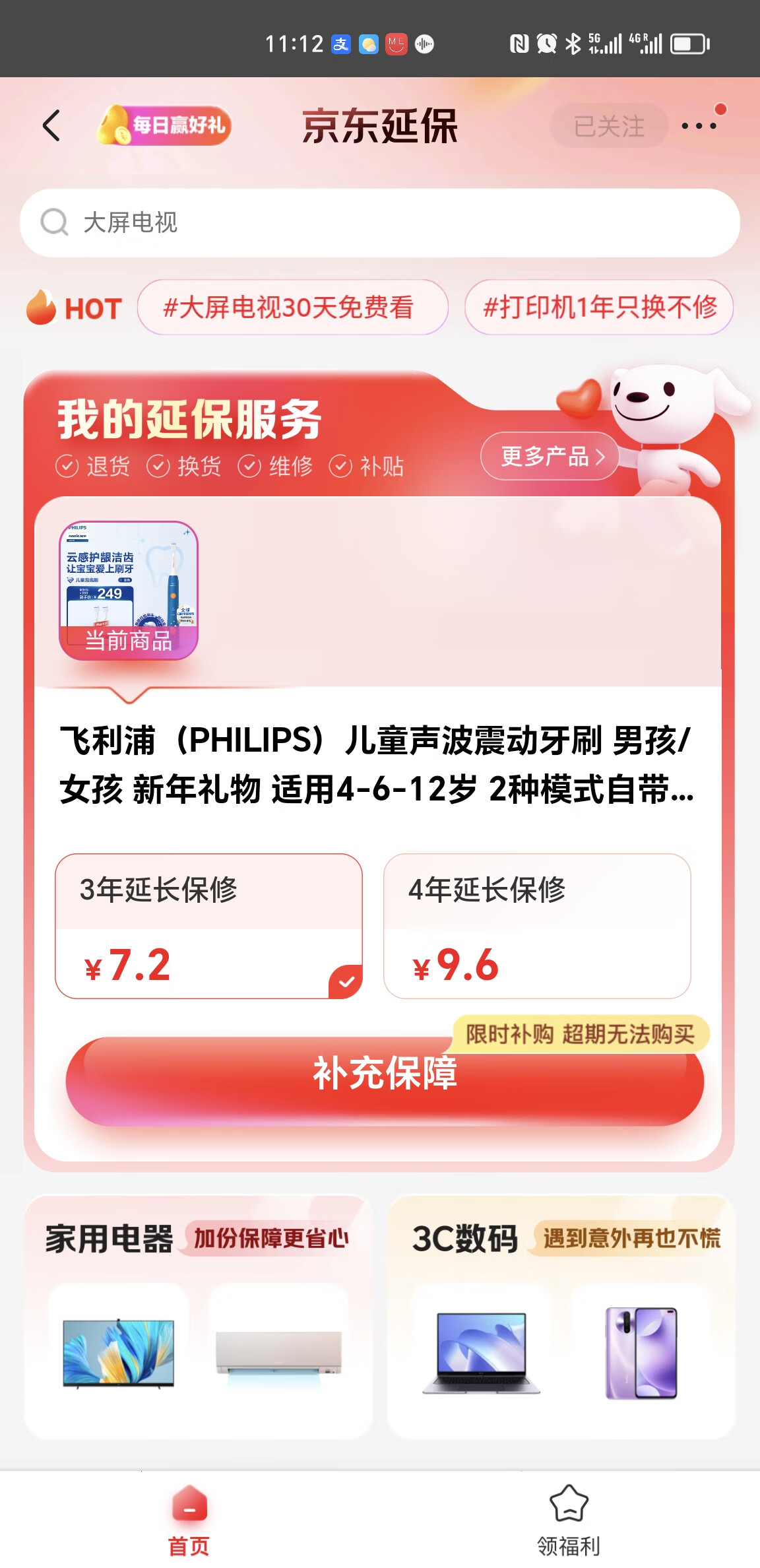760x1568 pixels.
Task: Tap the 补充保障 purchase button
Action: pyautogui.click(x=384, y=1080)
